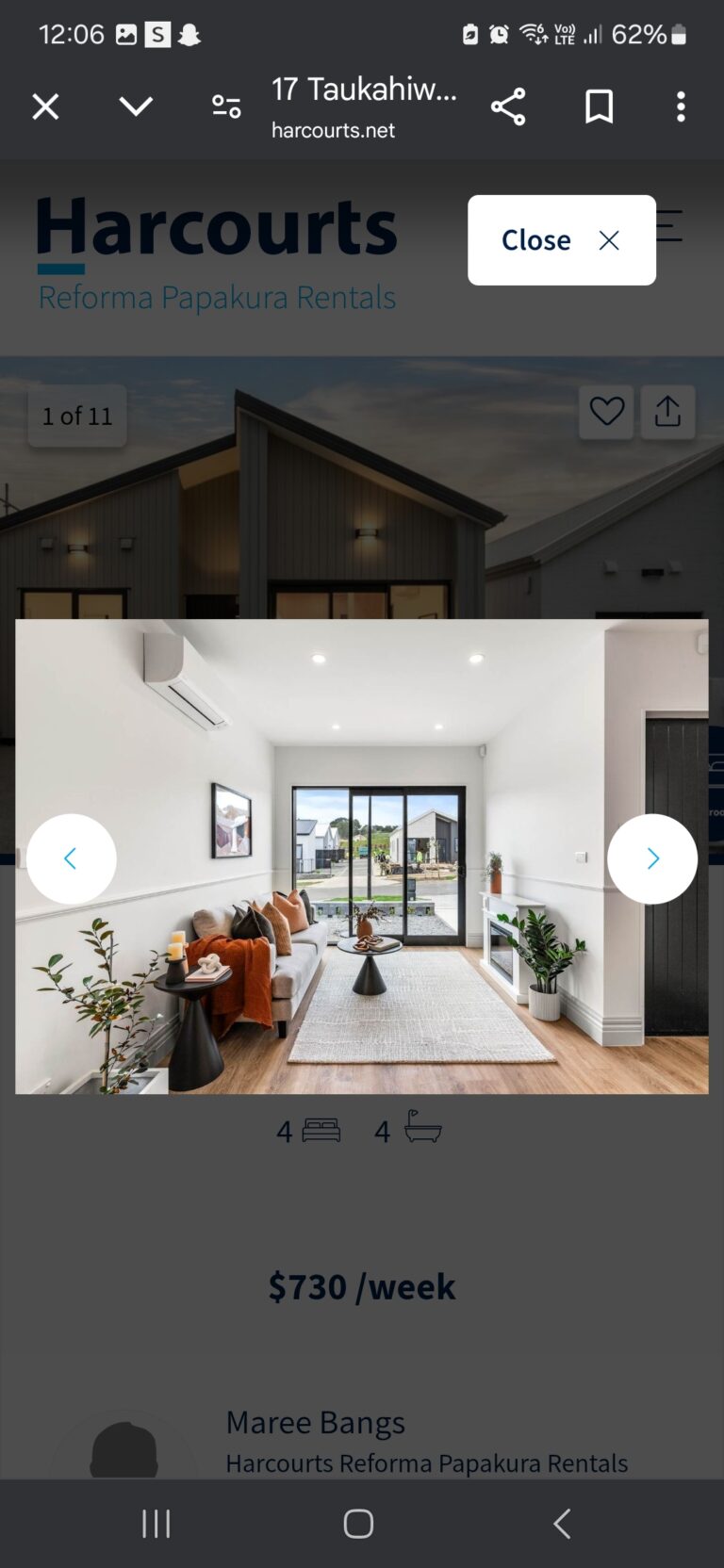Bookmark this page in the browser
The height and width of the screenshot is (1568, 724).
599,106
